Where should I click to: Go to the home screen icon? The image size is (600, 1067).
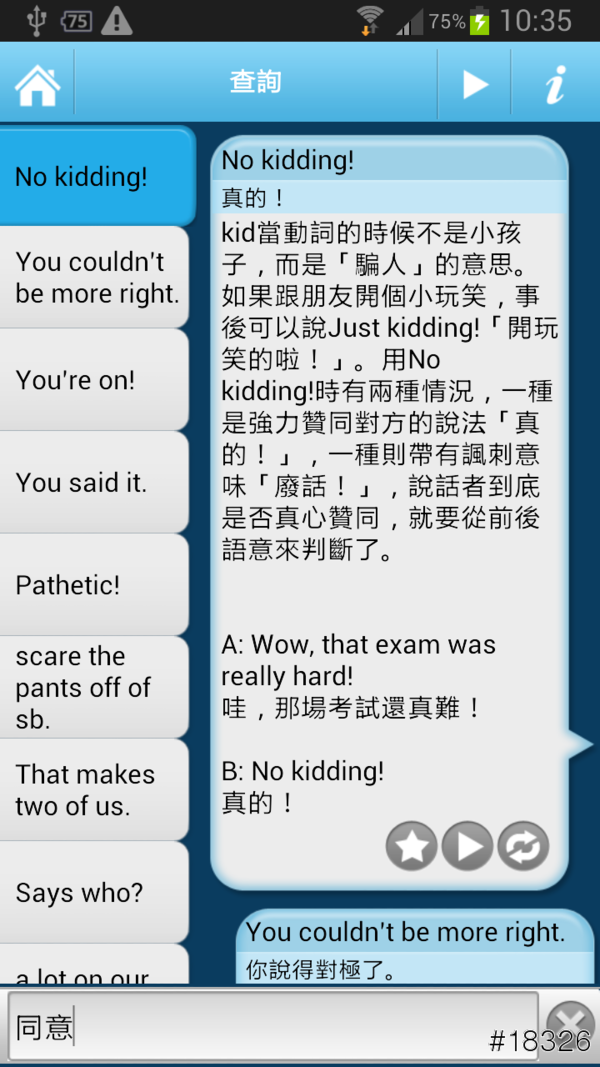point(38,84)
